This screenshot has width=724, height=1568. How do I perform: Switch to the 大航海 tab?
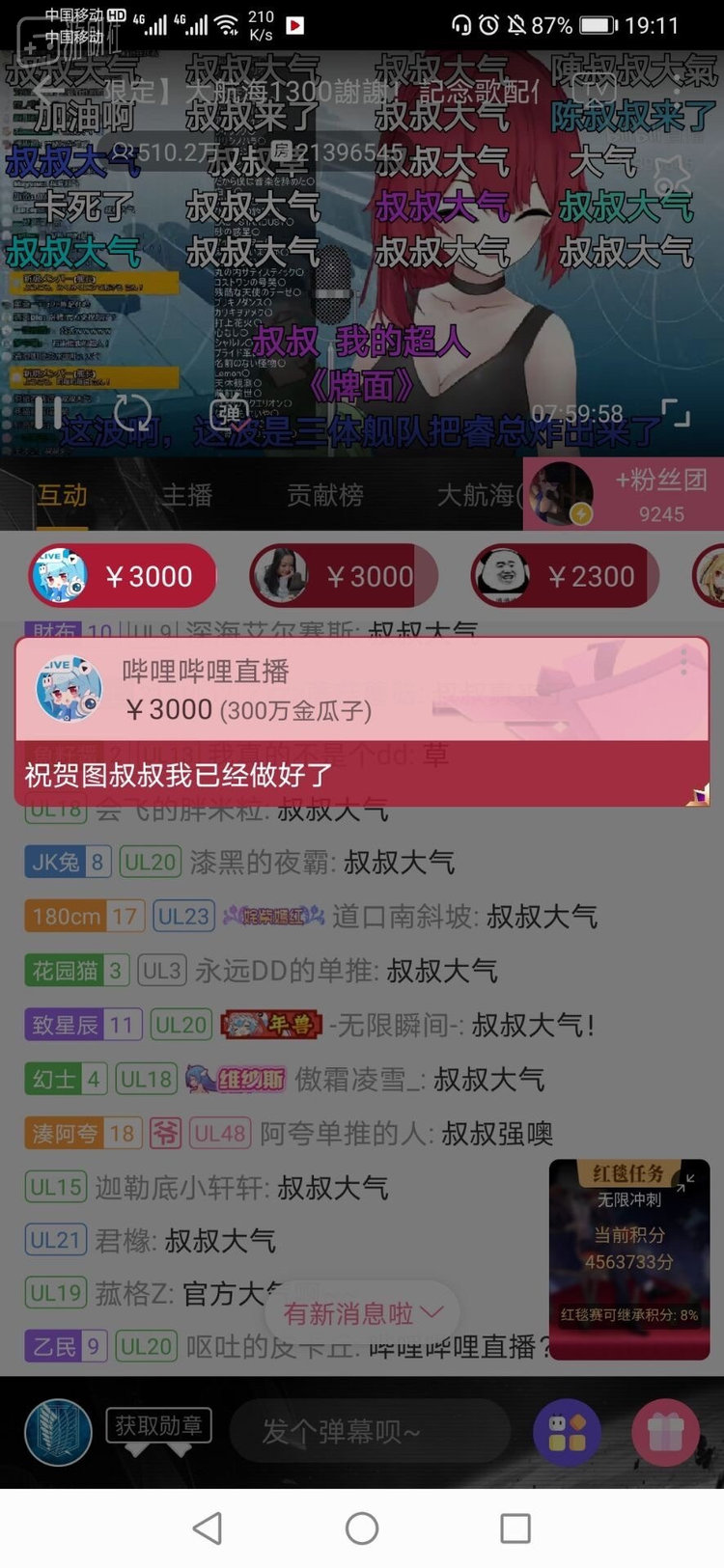pyautogui.click(x=476, y=495)
